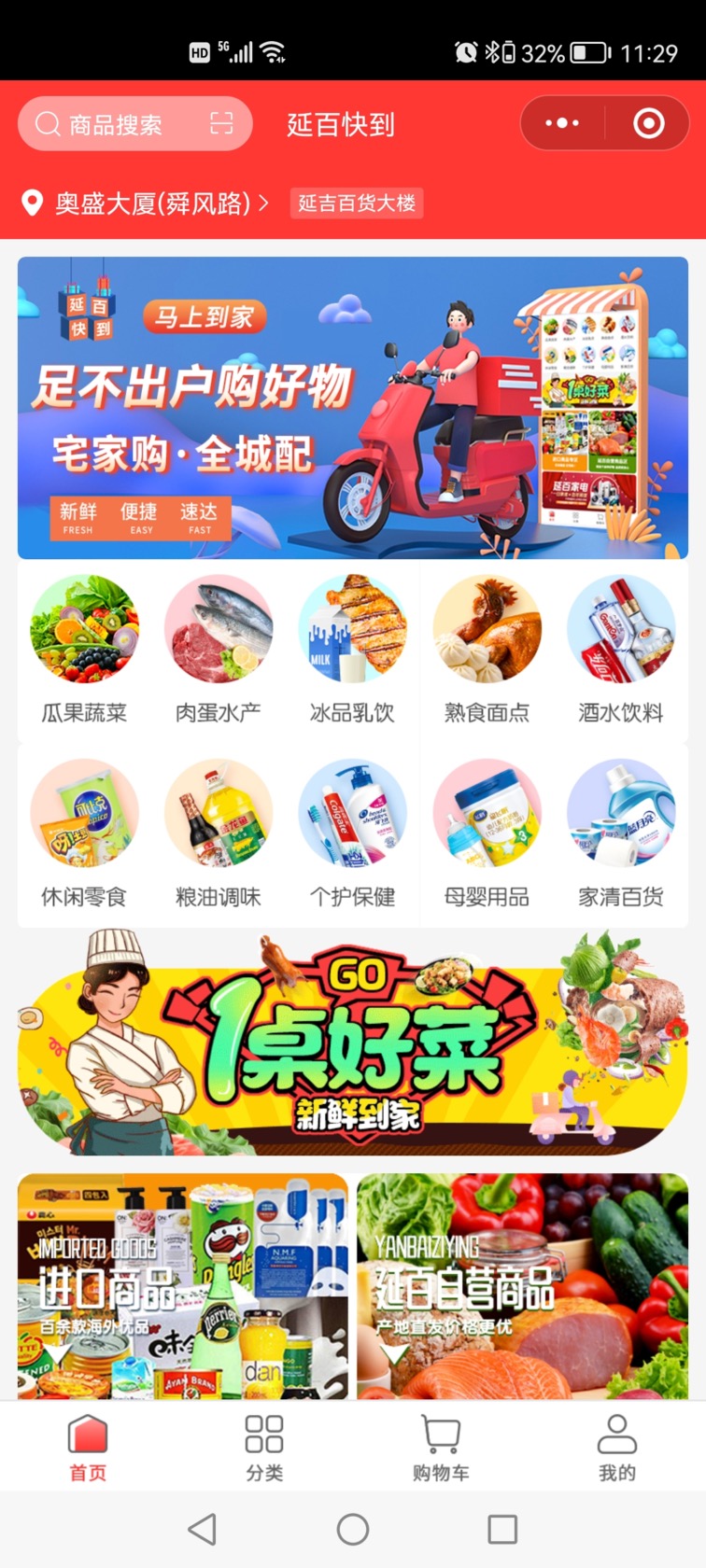Open the mini program more-options menu

tap(561, 123)
